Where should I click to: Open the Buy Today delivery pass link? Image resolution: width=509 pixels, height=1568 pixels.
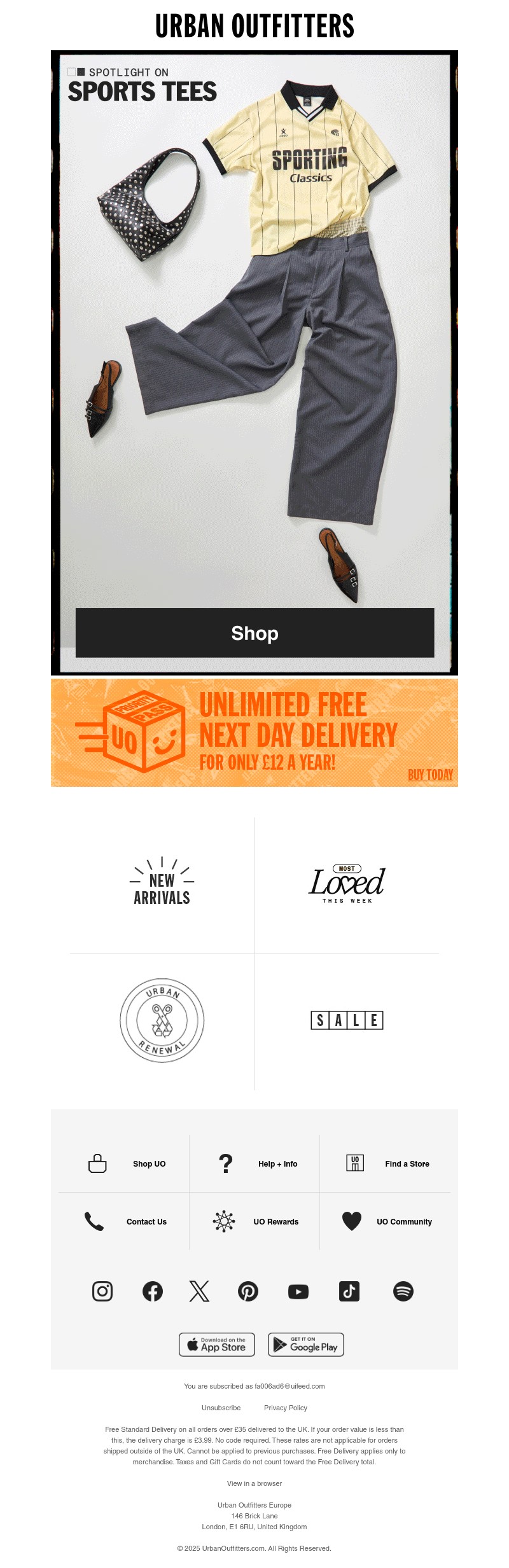pos(430,774)
